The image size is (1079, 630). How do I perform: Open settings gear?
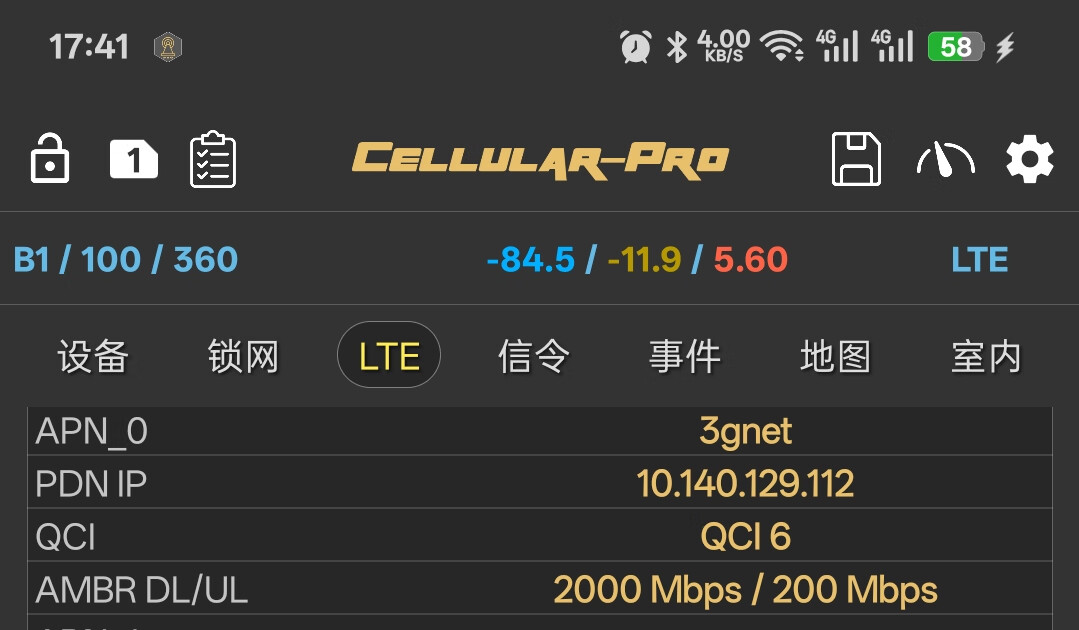tap(1029, 159)
